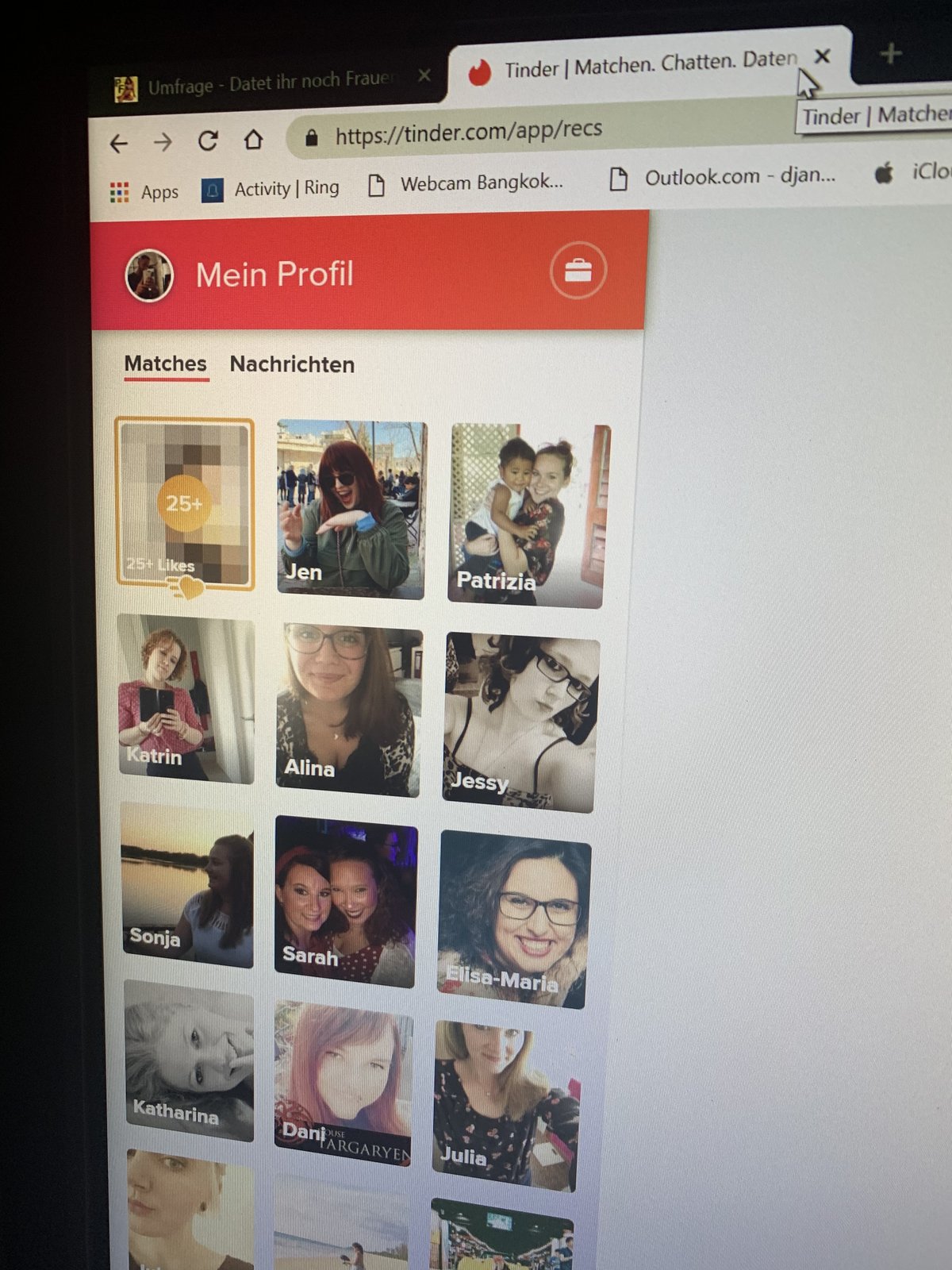The width and height of the screenshot is (952, 1270).
Task: Close the Tinder browser tab
Action: [823, 56]
